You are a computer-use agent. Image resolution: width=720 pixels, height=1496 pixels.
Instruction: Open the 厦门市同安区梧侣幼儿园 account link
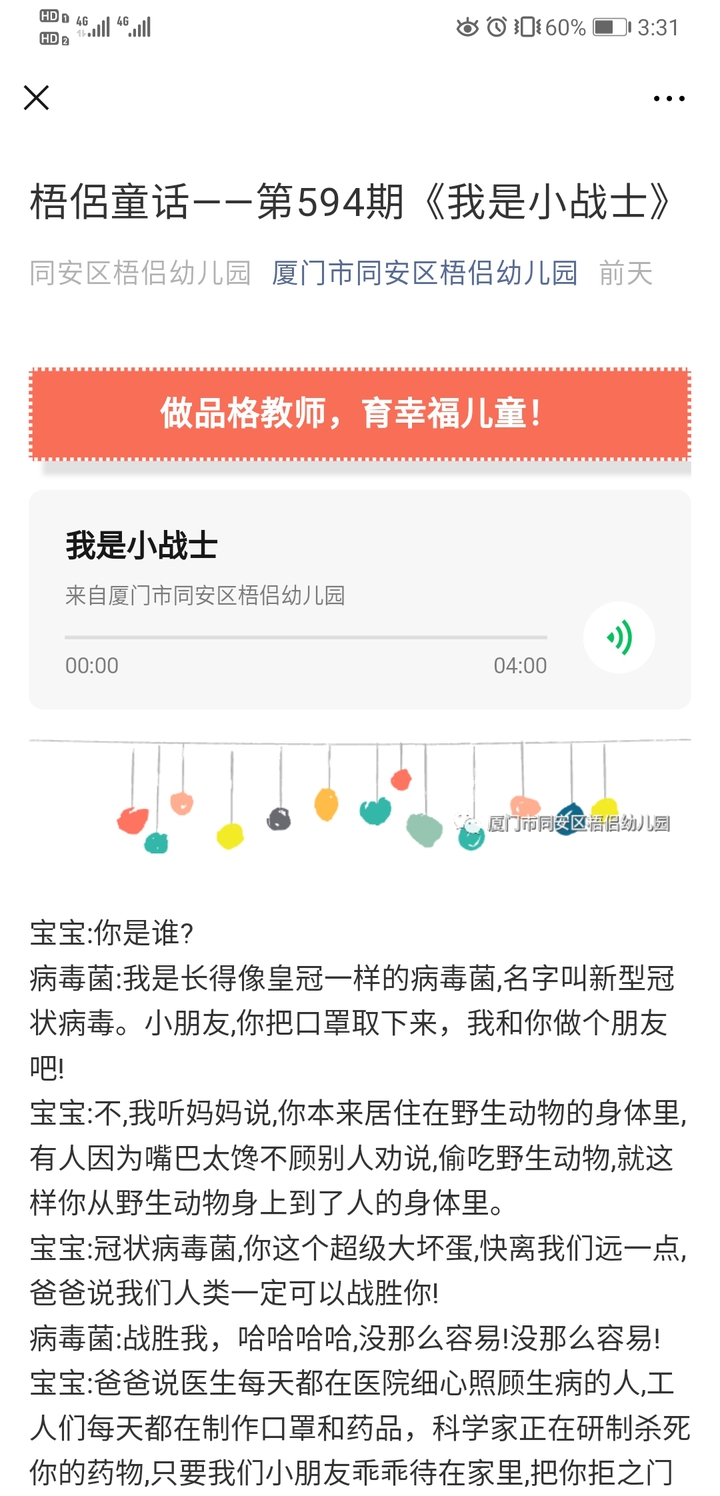(424, 273)
